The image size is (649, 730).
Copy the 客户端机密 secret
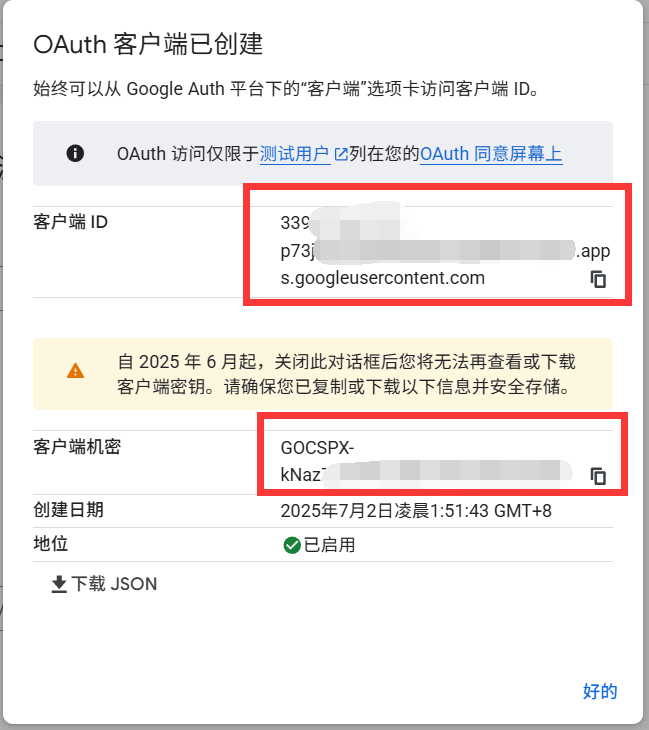(598, 476)
